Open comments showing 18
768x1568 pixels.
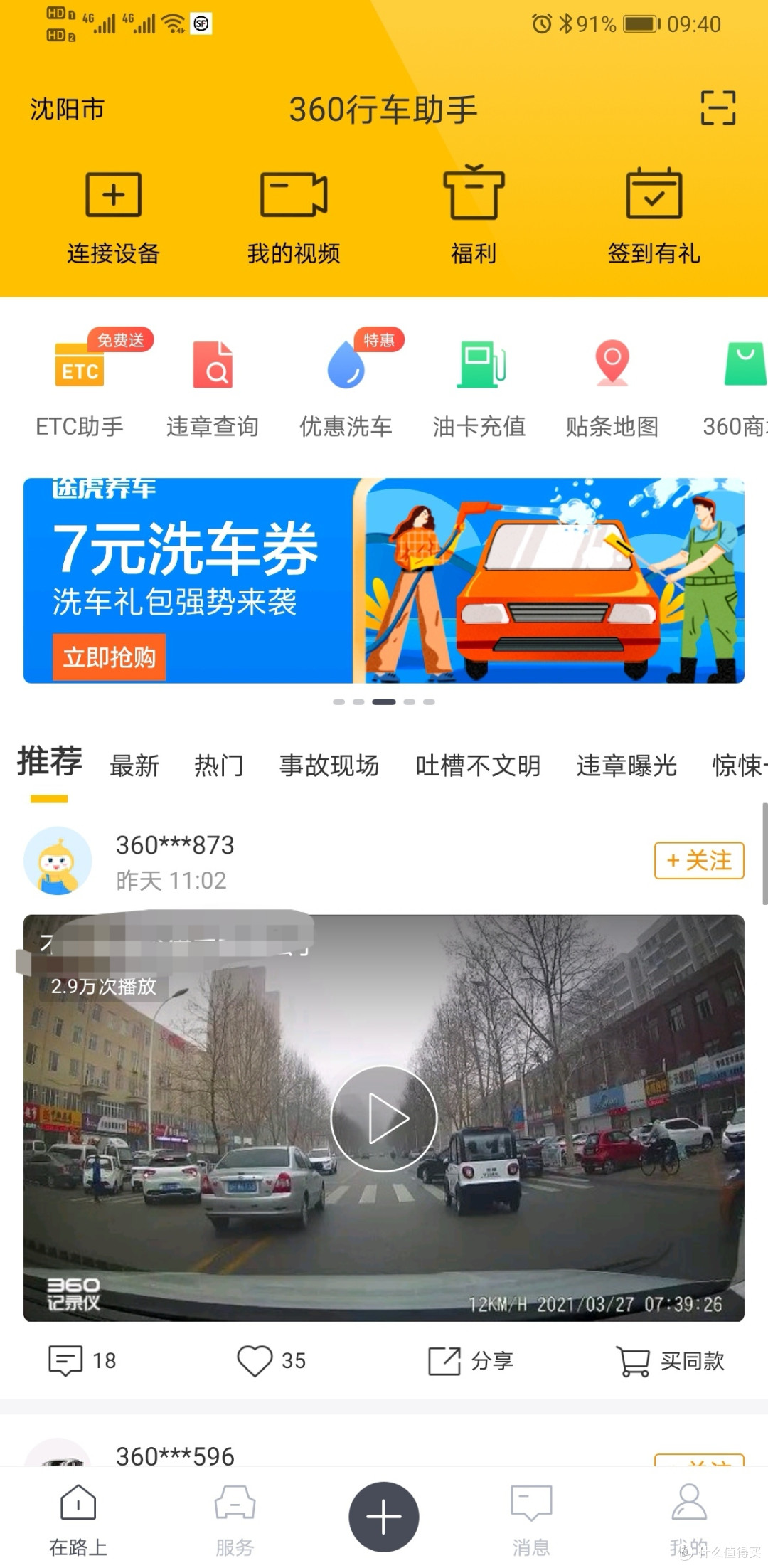pyautogui.click(x=66, y=1360)
